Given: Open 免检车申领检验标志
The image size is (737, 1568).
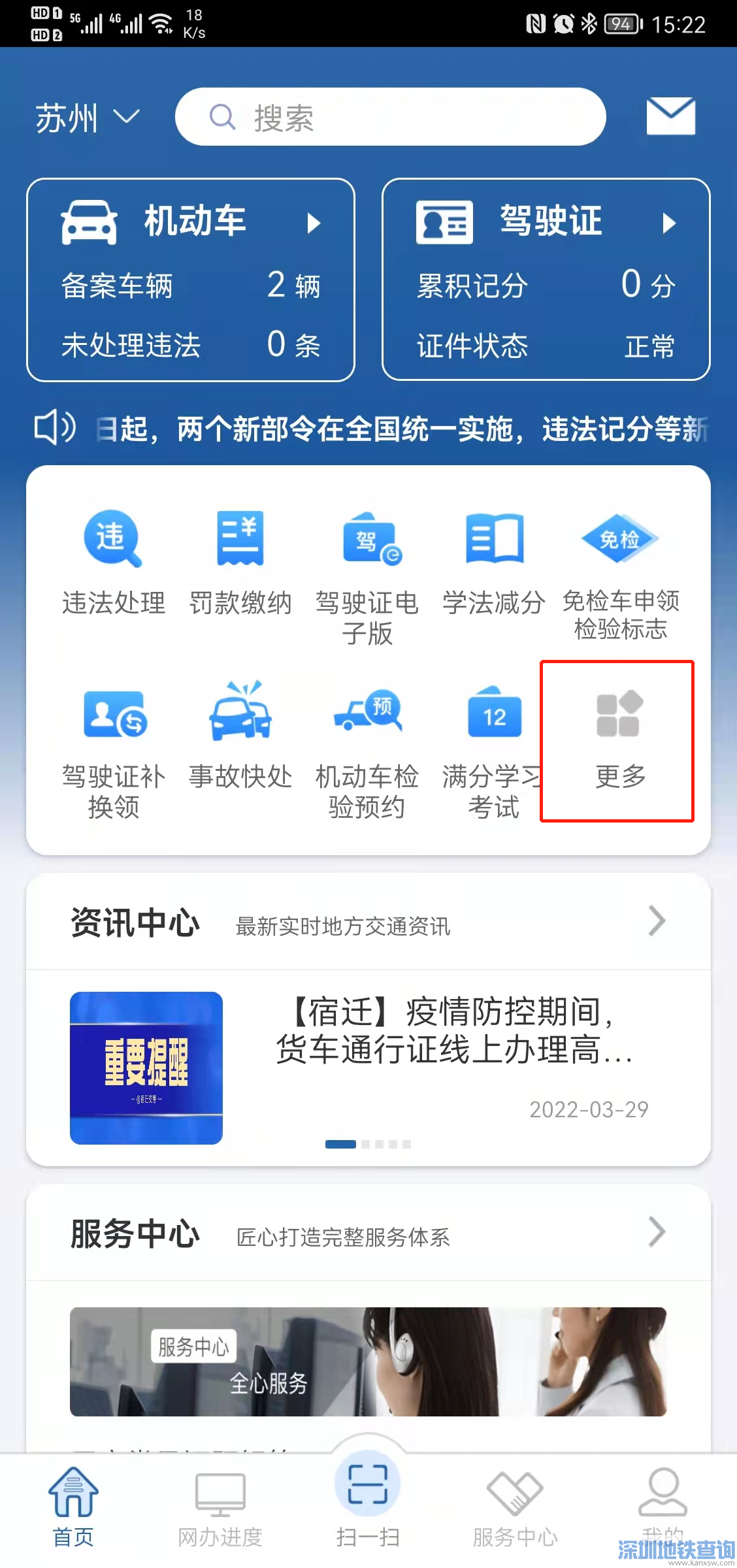Looking at the screenshot, I should coord(620,575).
